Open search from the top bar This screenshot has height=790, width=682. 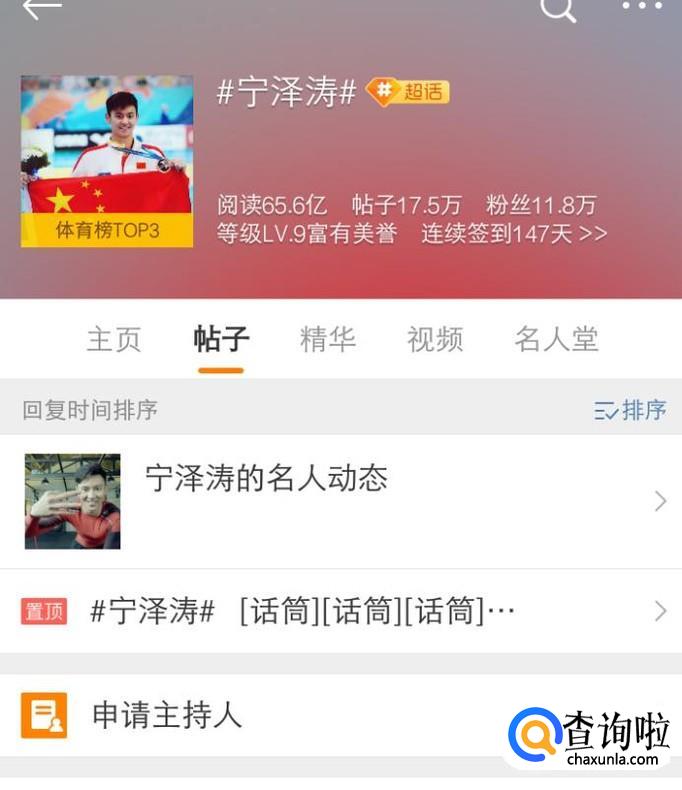coord(558,8)
